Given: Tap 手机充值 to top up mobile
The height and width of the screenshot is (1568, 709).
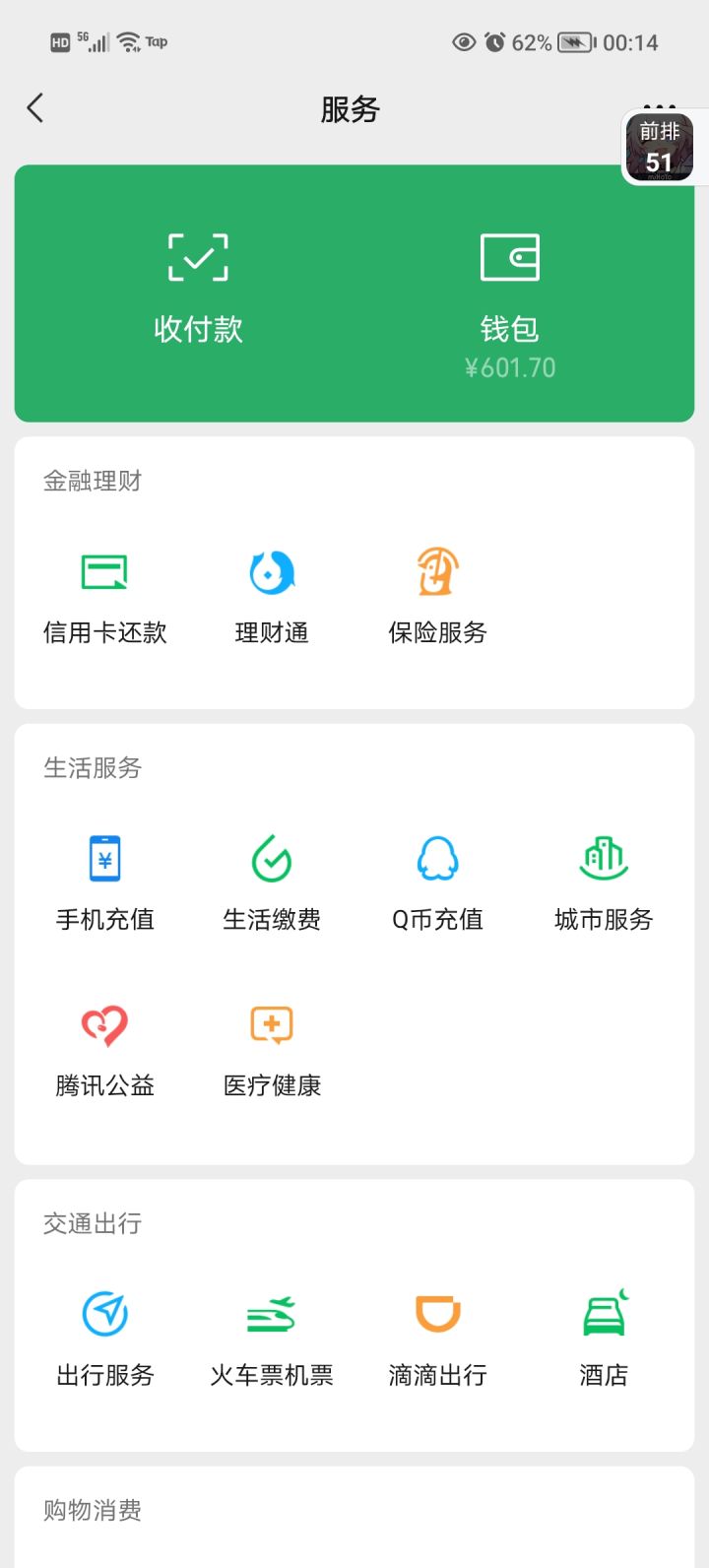Looking at the screenshot, I should [105, 882].
